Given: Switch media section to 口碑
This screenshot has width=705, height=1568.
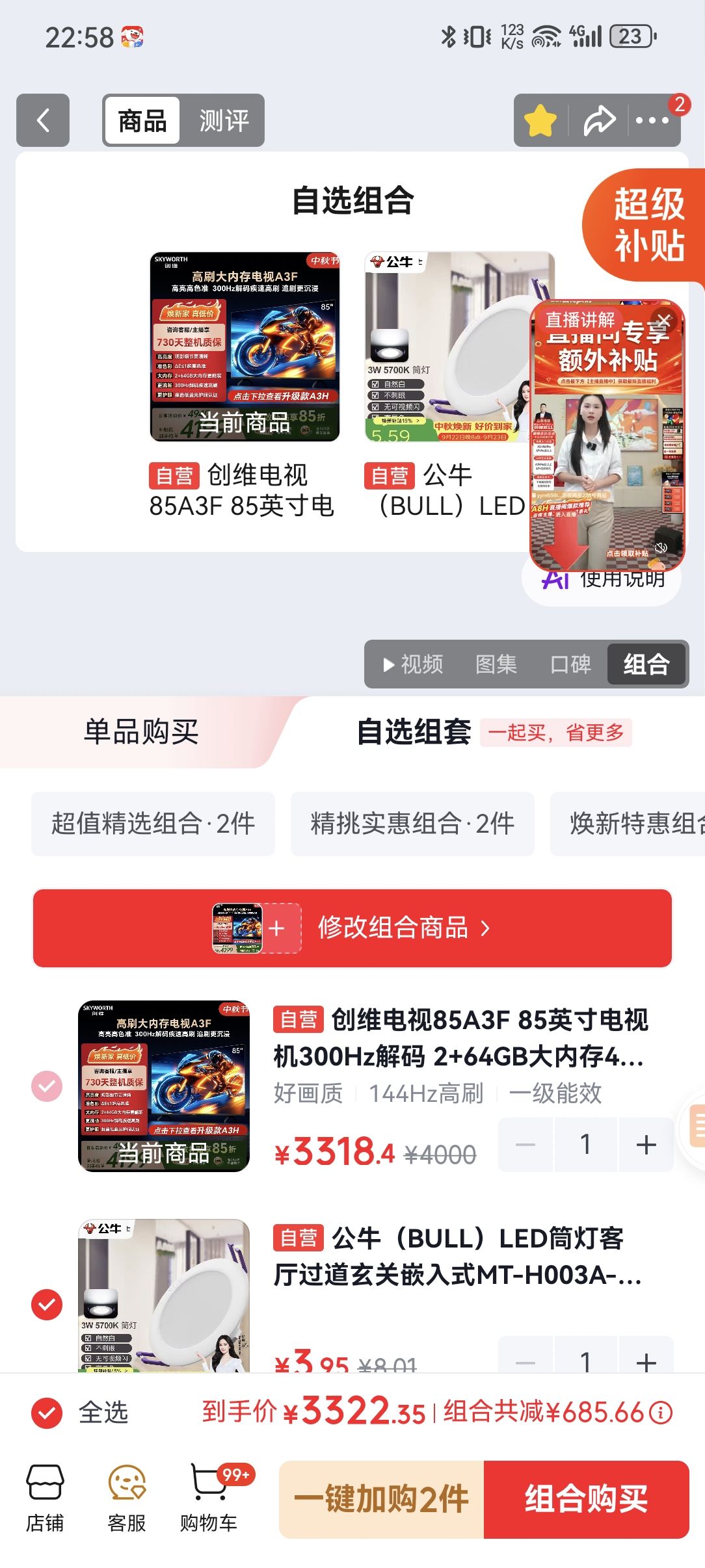Looking at the screenshot, I should coord(570,664).
